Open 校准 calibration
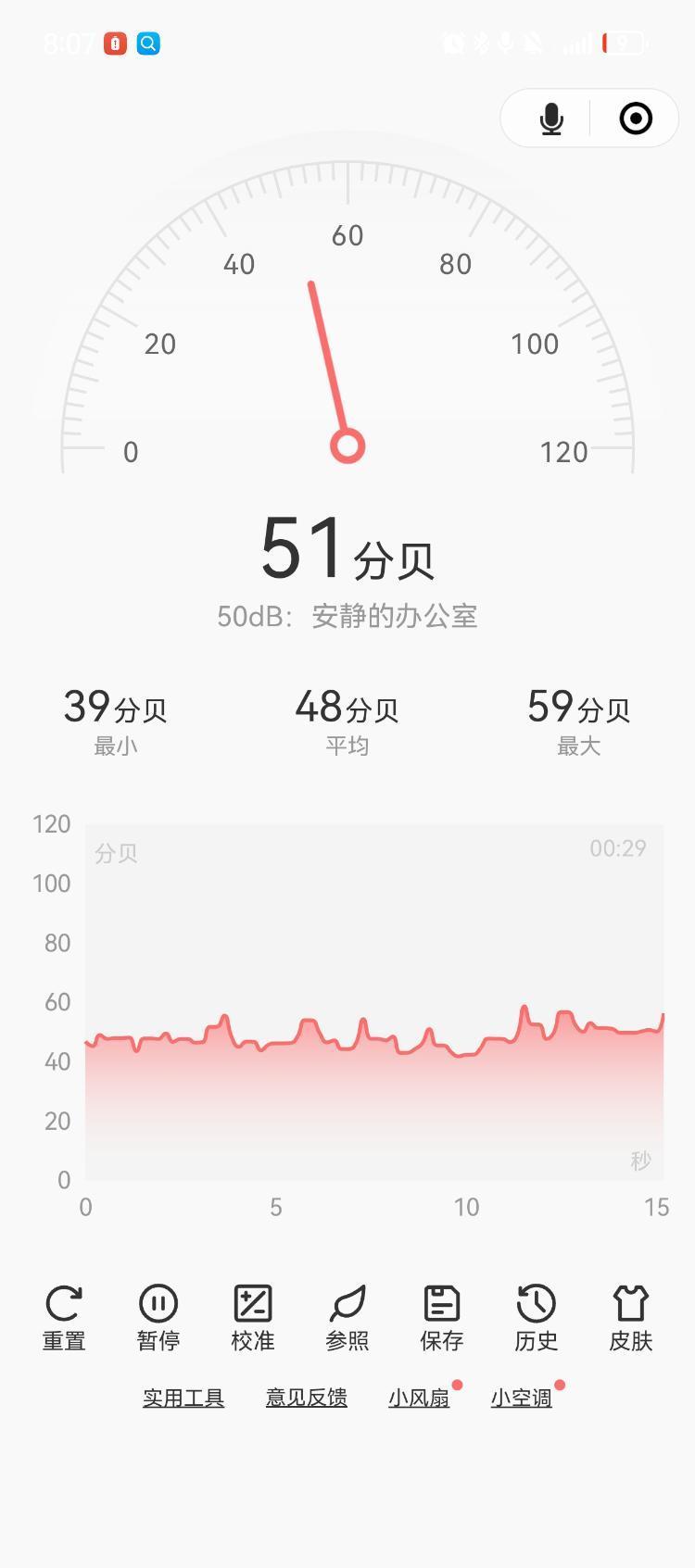The image size is (695, 1568). click(253, 1318)
